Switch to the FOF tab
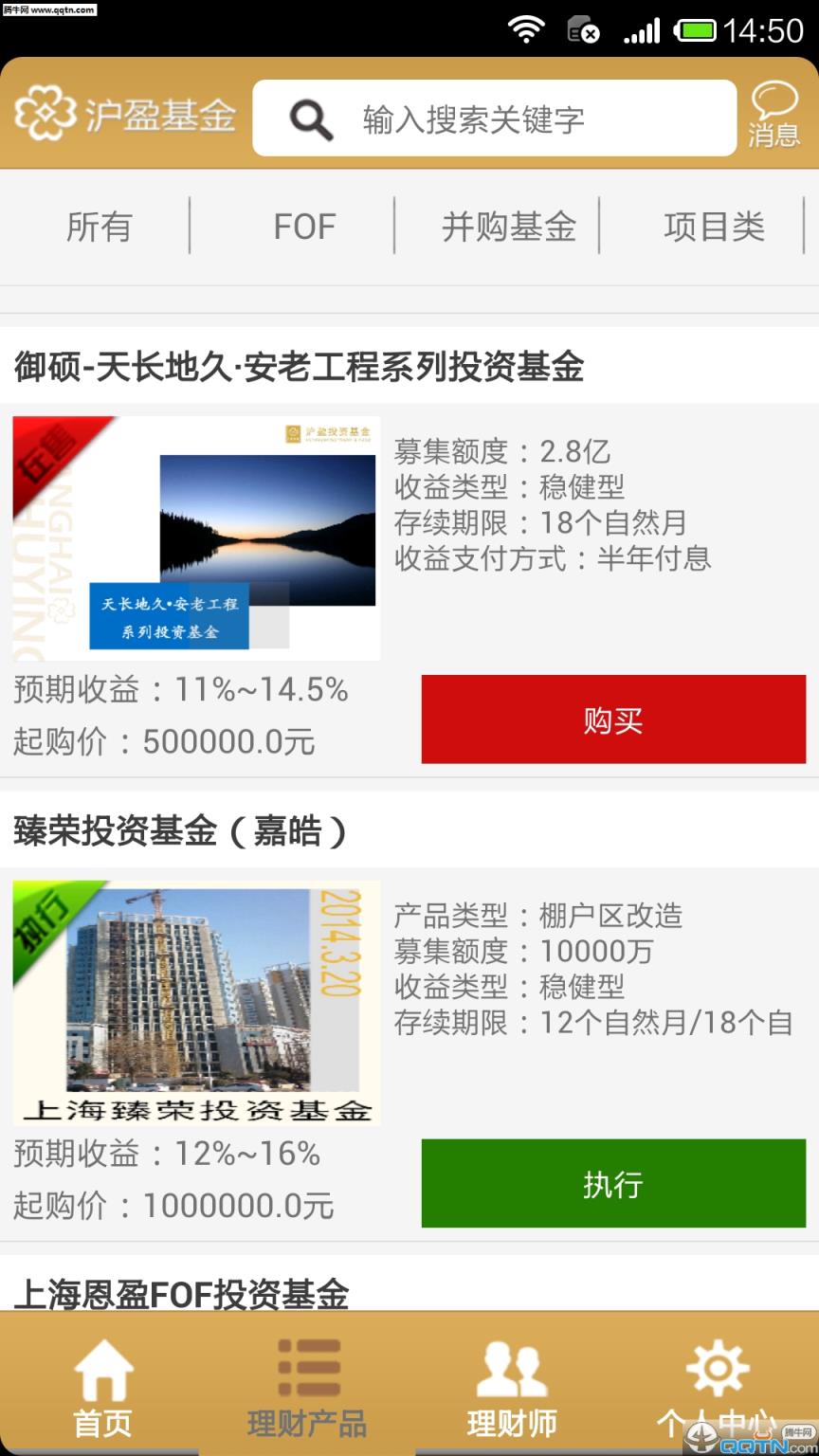 pos(303,227)
